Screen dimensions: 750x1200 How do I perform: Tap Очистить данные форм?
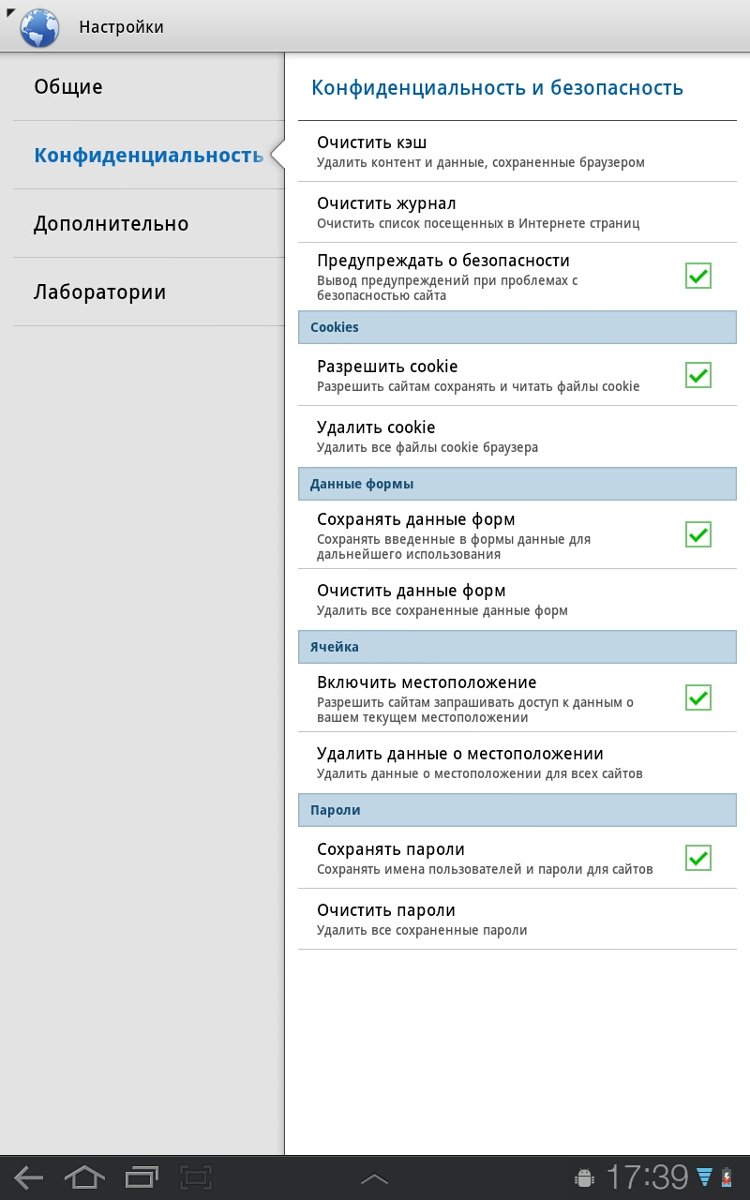click(517, 599)
